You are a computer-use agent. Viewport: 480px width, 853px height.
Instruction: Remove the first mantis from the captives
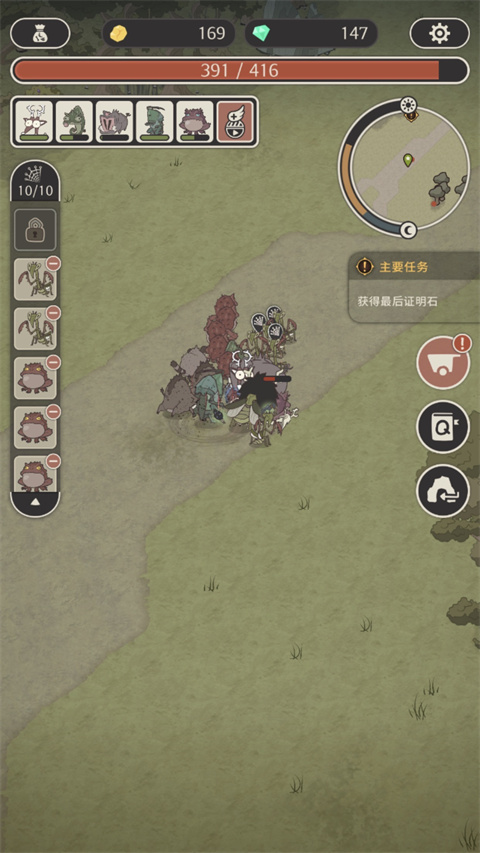click(53, 263)
